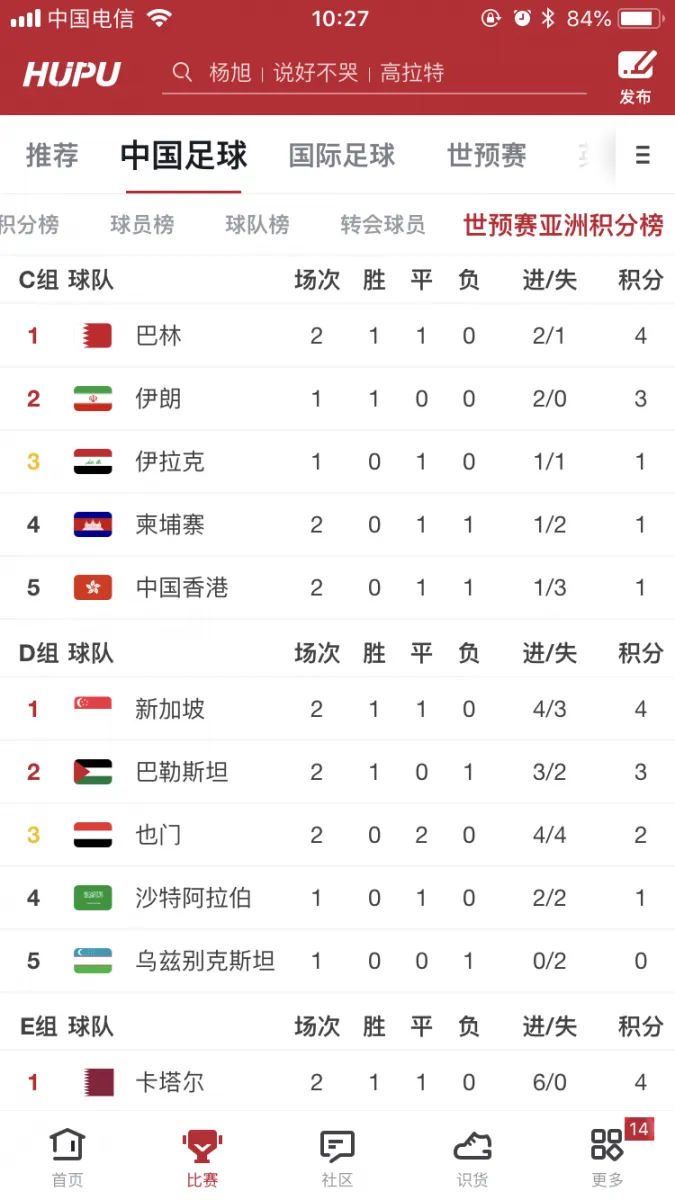Open team row 新加坡
The height and width of the screenshot is (1200, 675).
337,709
